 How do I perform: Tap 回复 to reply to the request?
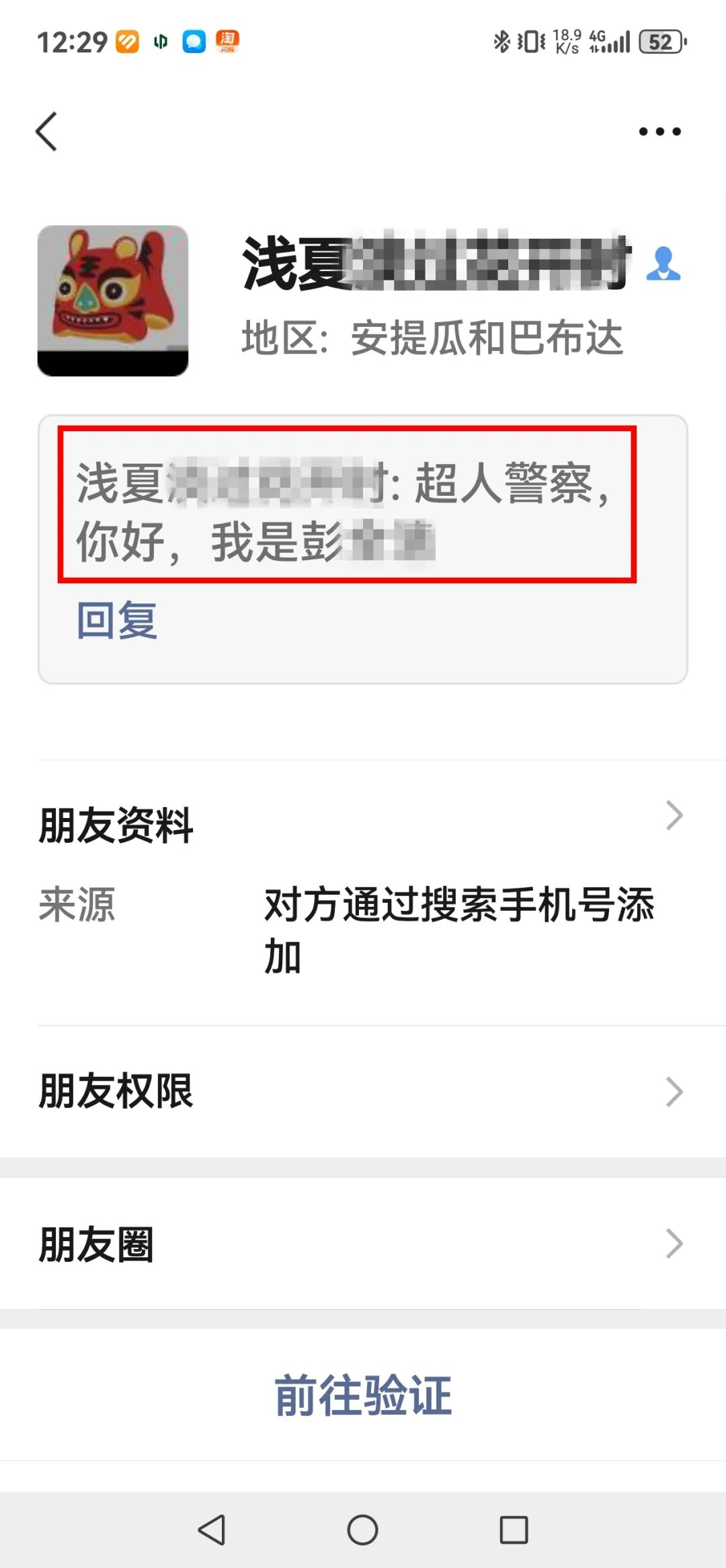point(117,620)
